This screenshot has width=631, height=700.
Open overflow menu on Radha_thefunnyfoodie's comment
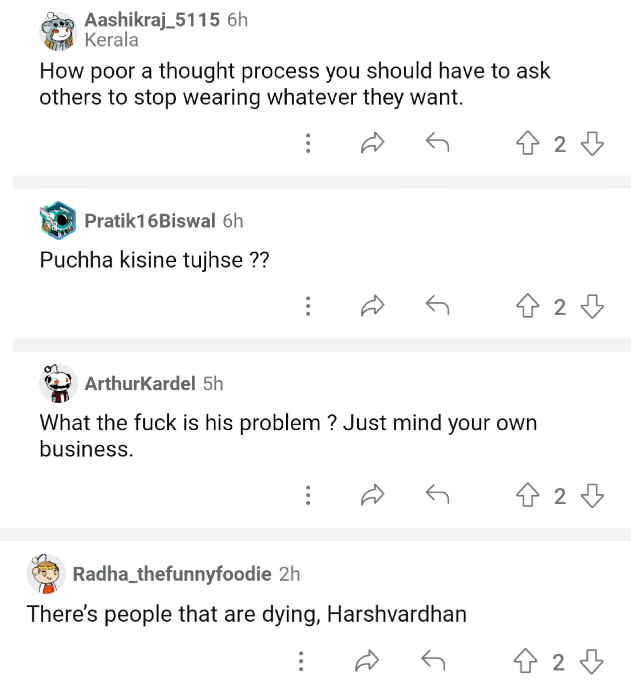[300, 661]
